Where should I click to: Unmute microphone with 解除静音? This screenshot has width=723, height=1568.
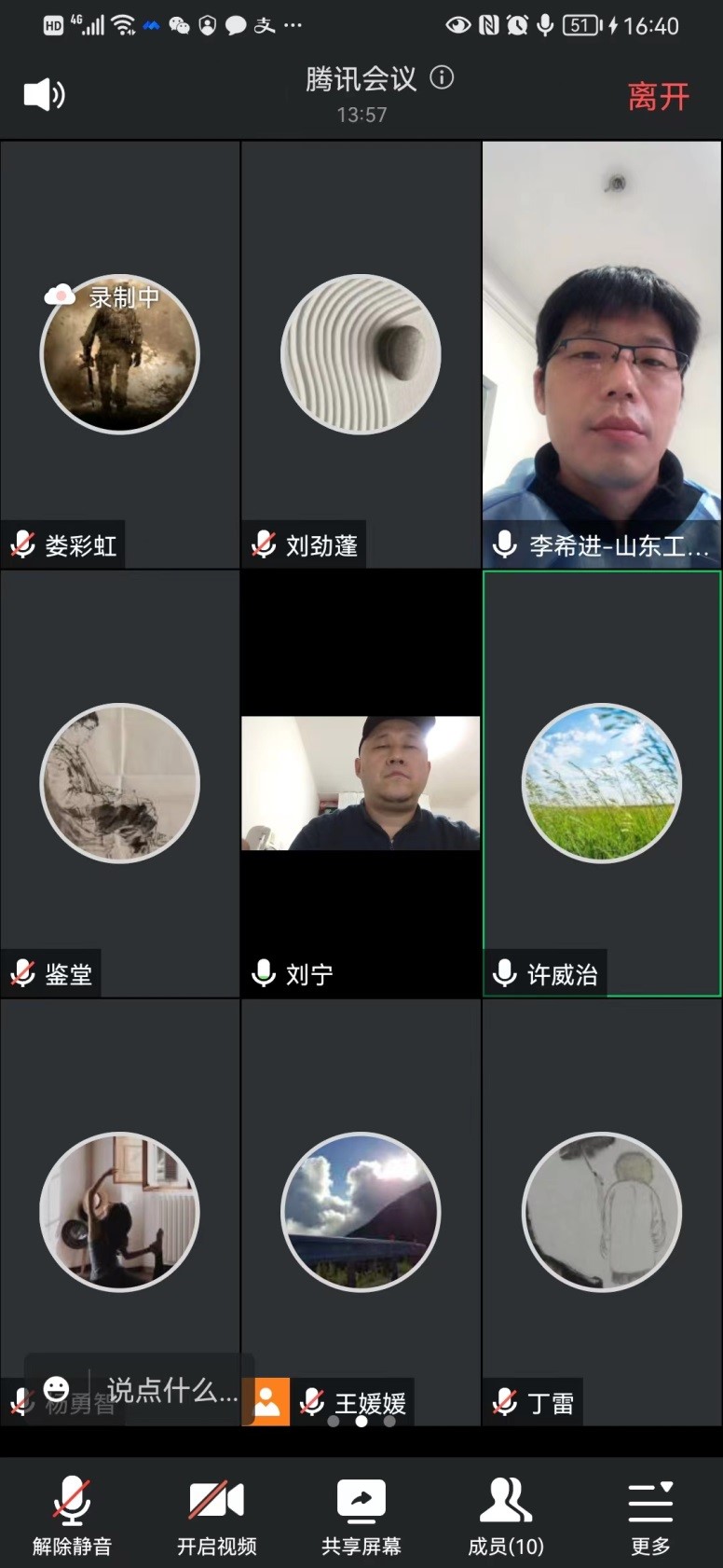pos(72,1515)
